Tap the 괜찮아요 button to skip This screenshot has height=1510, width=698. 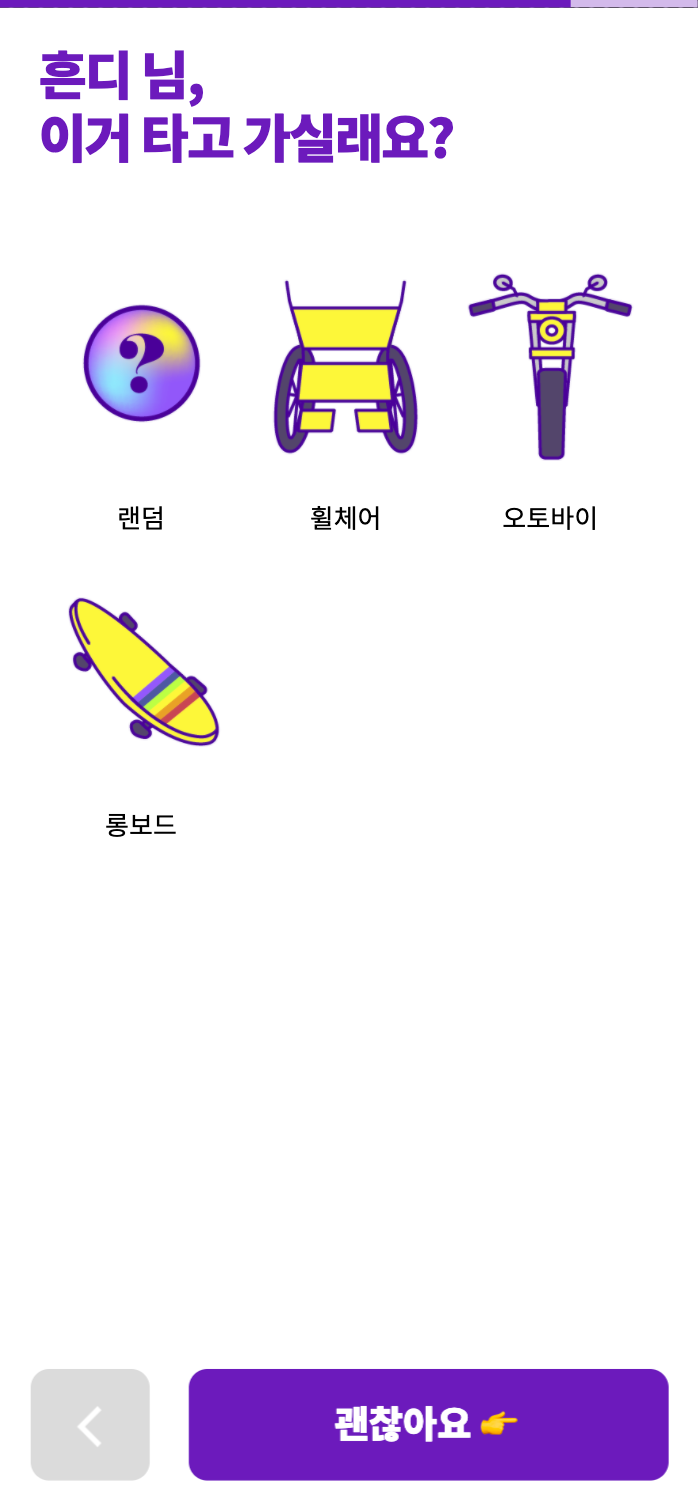428,1424
